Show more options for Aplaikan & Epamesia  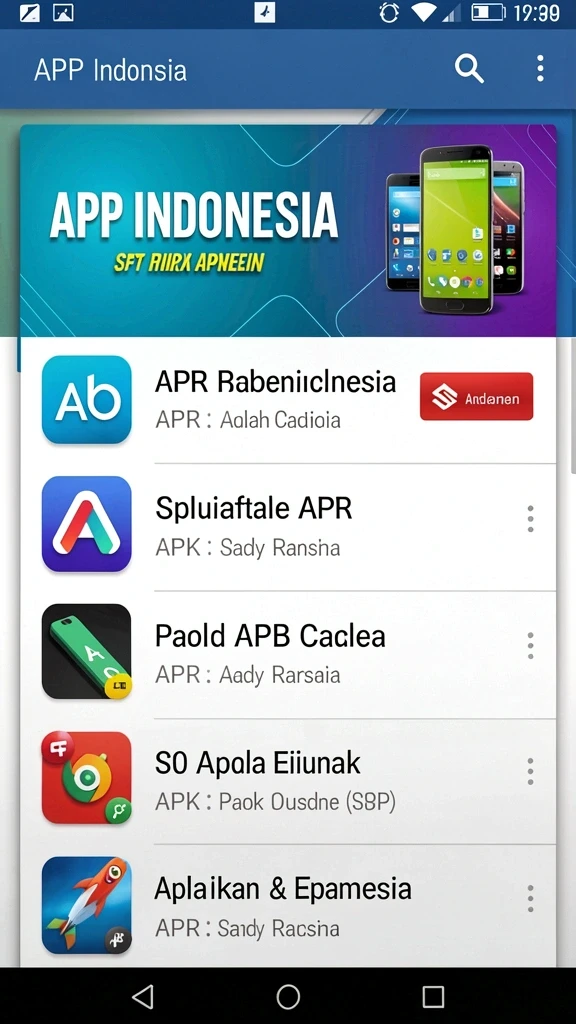pyautogui.click(x=530, y=899)
